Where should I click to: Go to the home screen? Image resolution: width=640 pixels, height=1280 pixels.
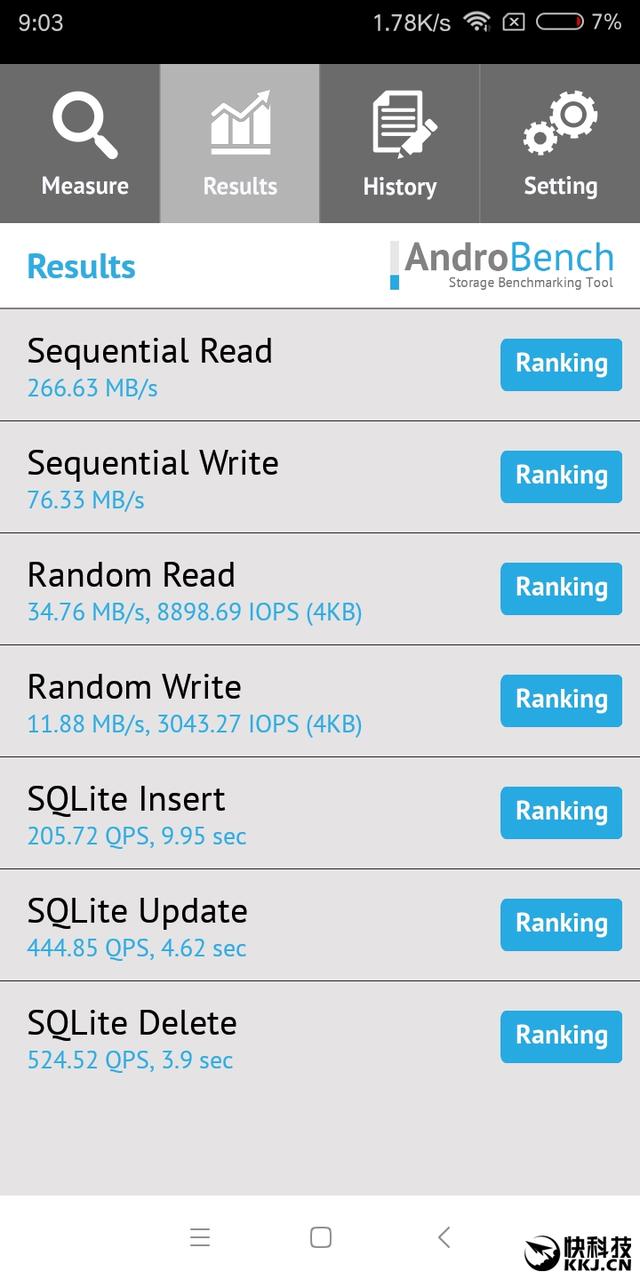tap(321, 1237)
